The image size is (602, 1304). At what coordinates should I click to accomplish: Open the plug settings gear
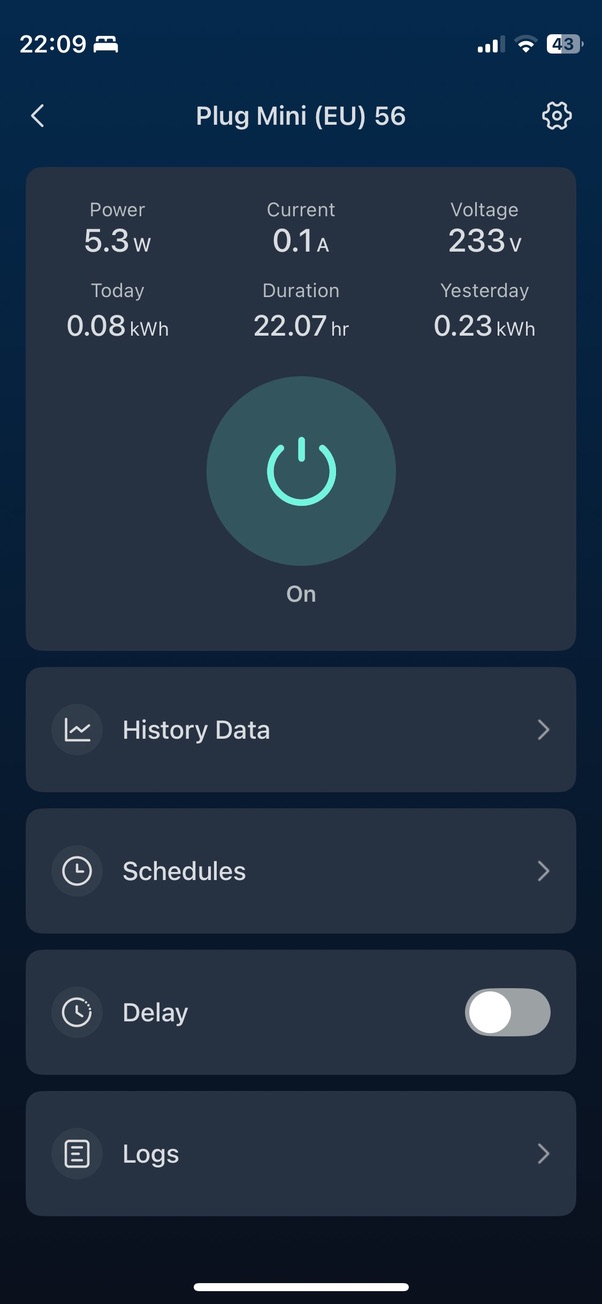[x=556, y=116]
